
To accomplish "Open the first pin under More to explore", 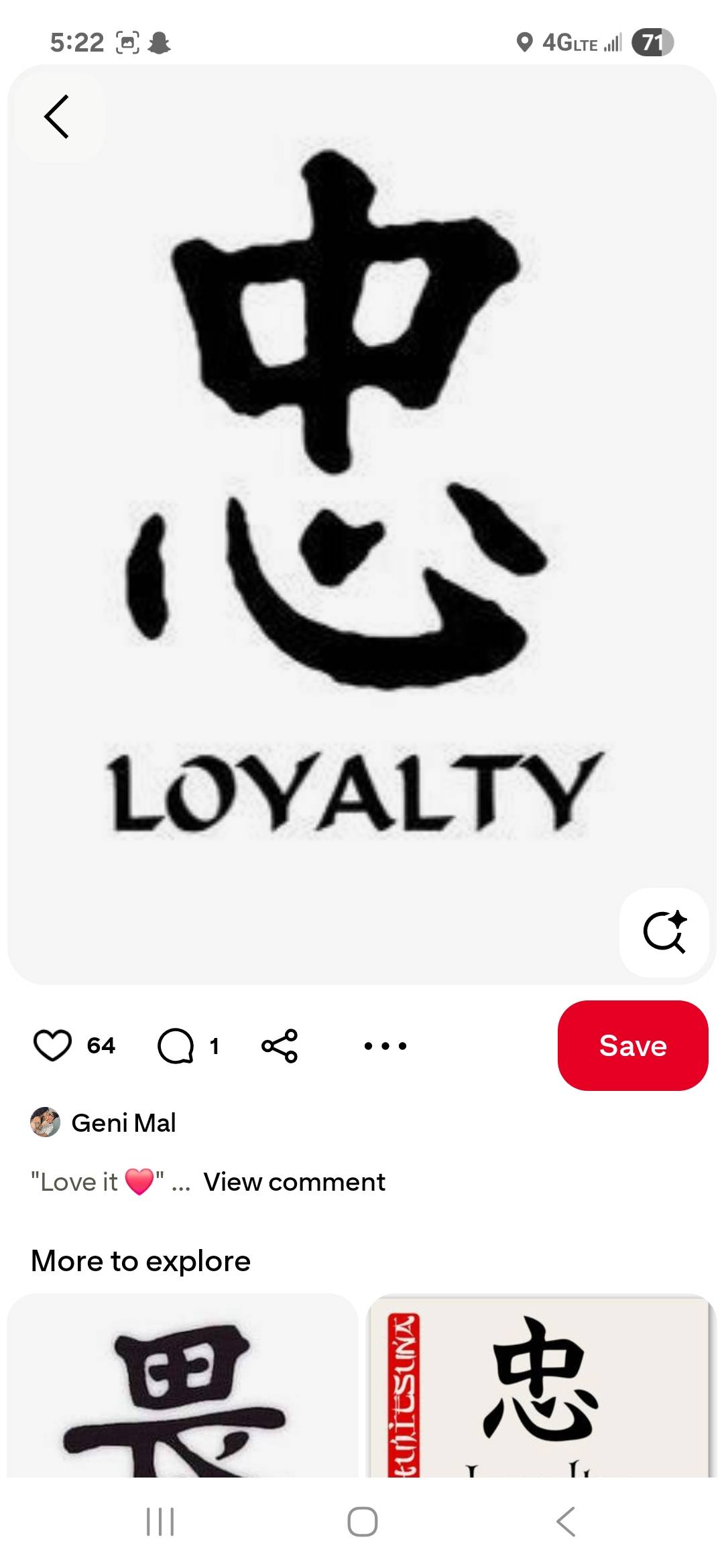I will click(182, 1386).
